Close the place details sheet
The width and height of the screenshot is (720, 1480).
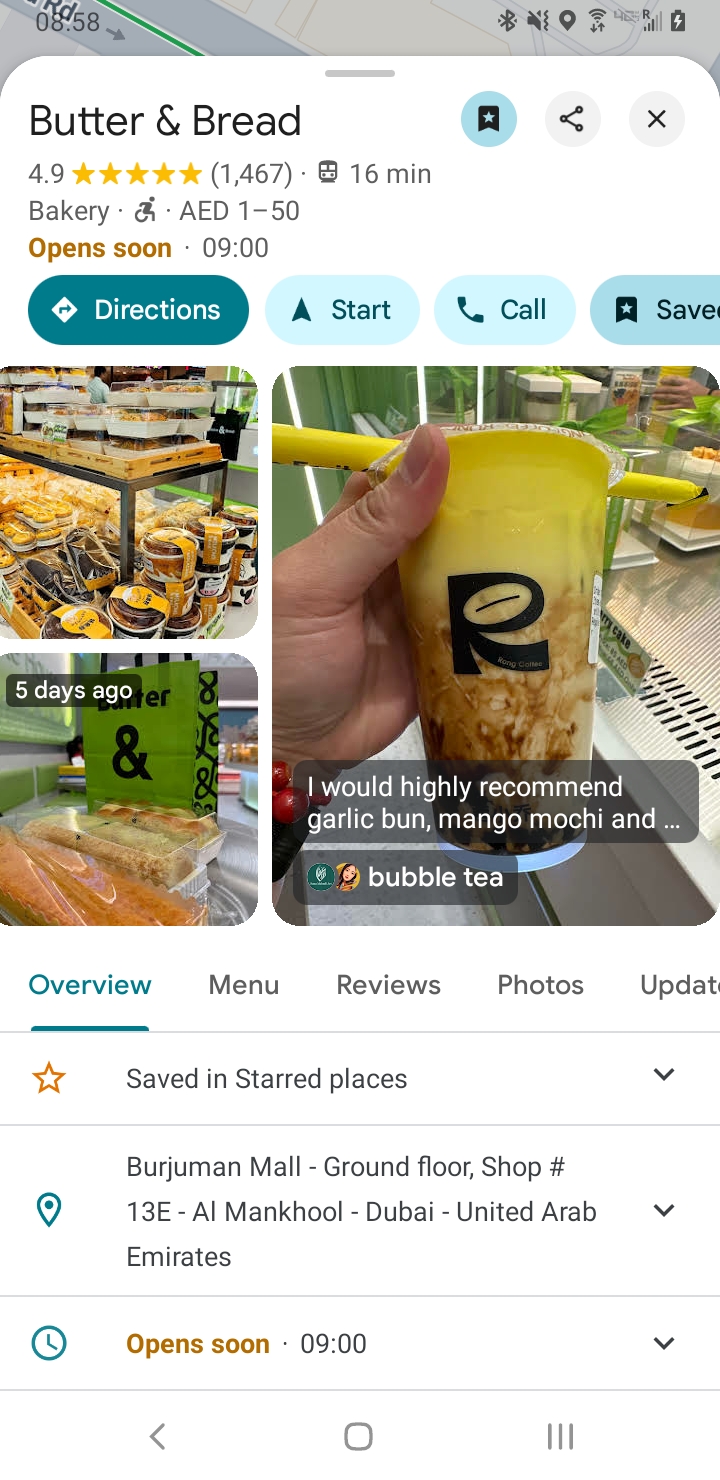pos(656,120)
